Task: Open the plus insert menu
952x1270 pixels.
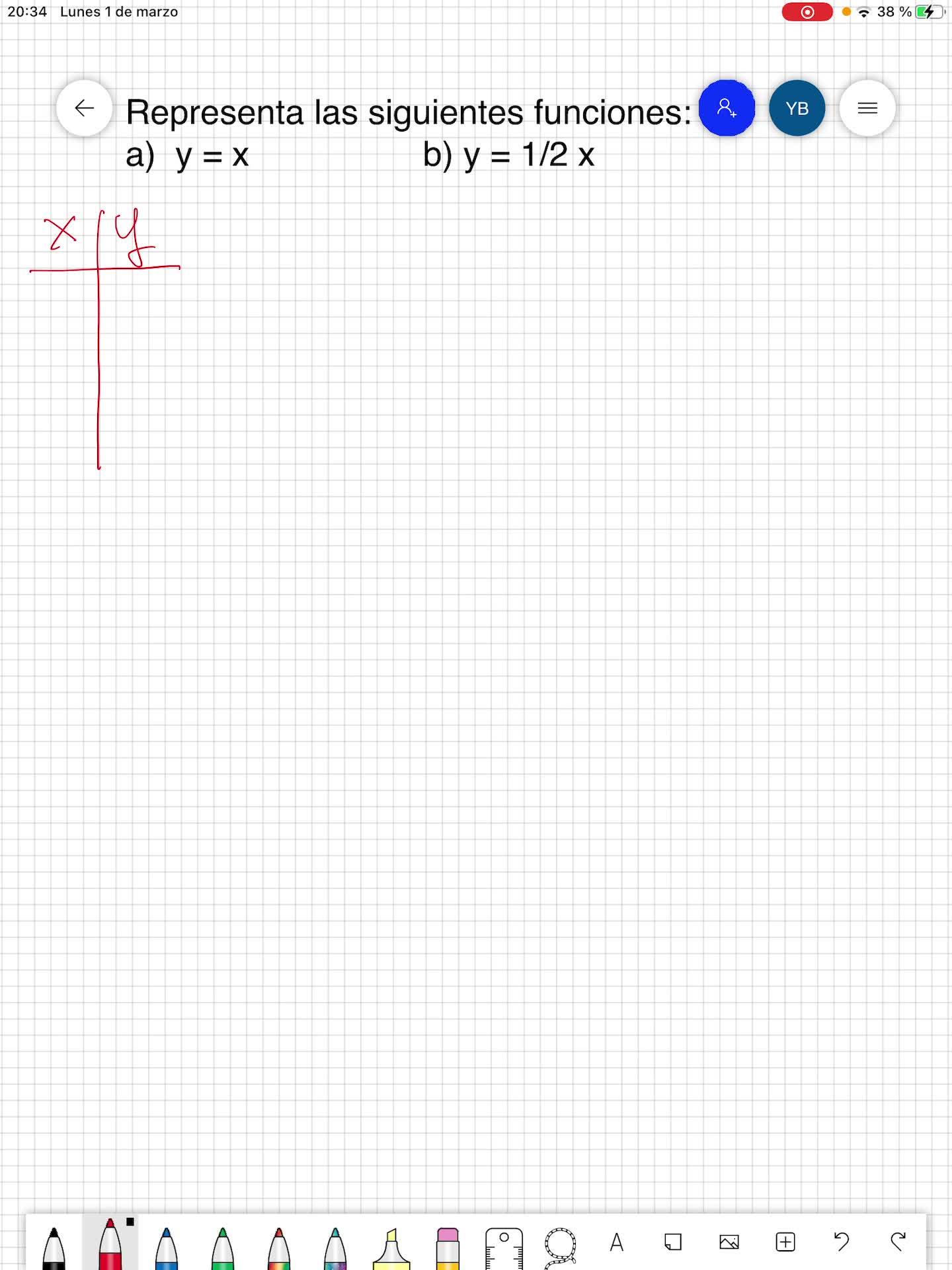Action: pos(785,1242)
